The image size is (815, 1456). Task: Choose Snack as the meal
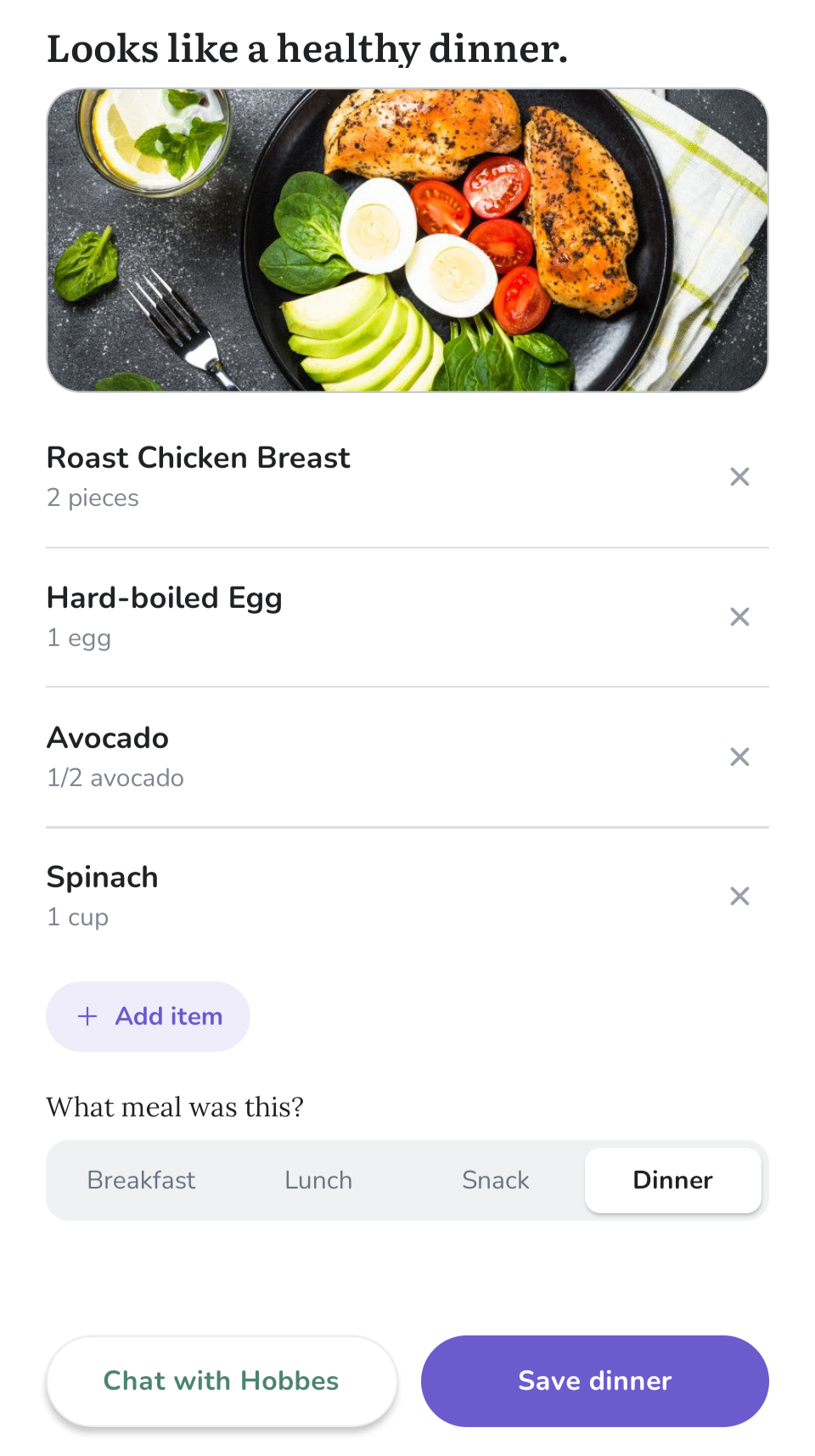[x=496, y=1180]
